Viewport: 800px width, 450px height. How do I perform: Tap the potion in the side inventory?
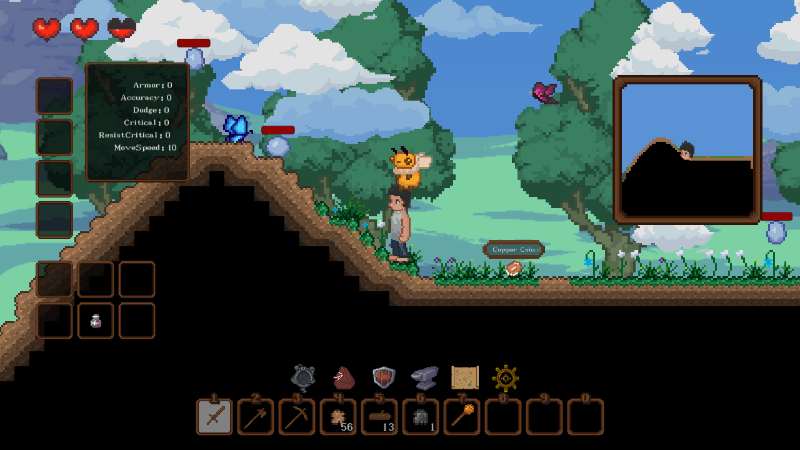click(96, 321)
